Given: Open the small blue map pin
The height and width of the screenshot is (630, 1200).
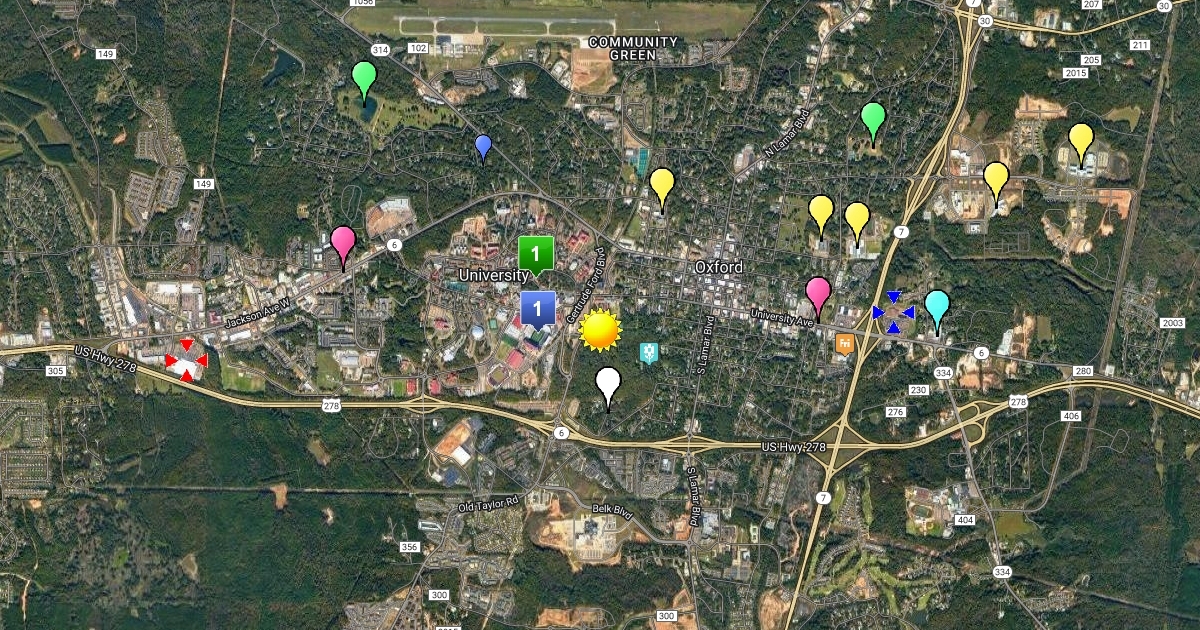Looking at the screenshot, I should pos(483,147).
